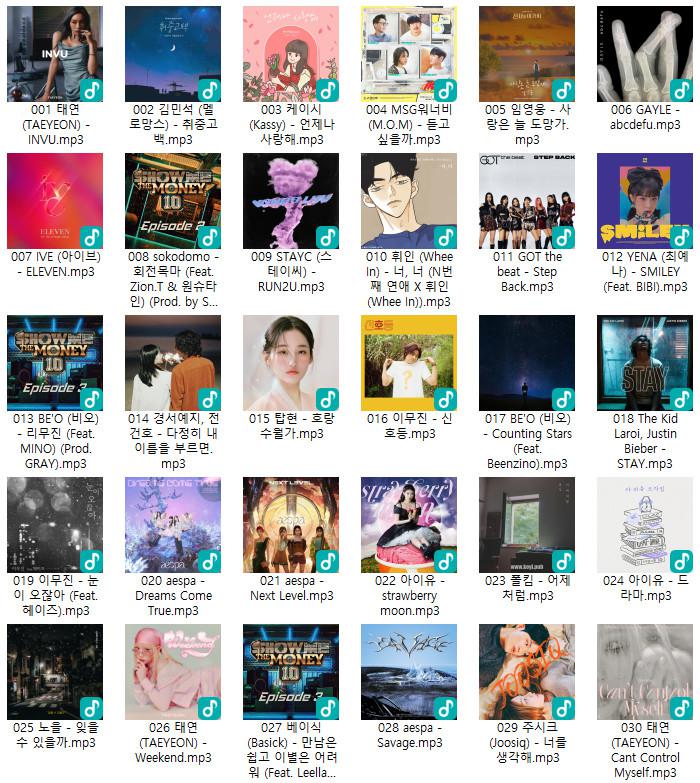Open 015 탑현 - 호랑수월가.mp3
Viewport: 700px width, 783px height.
coord(291,363)
